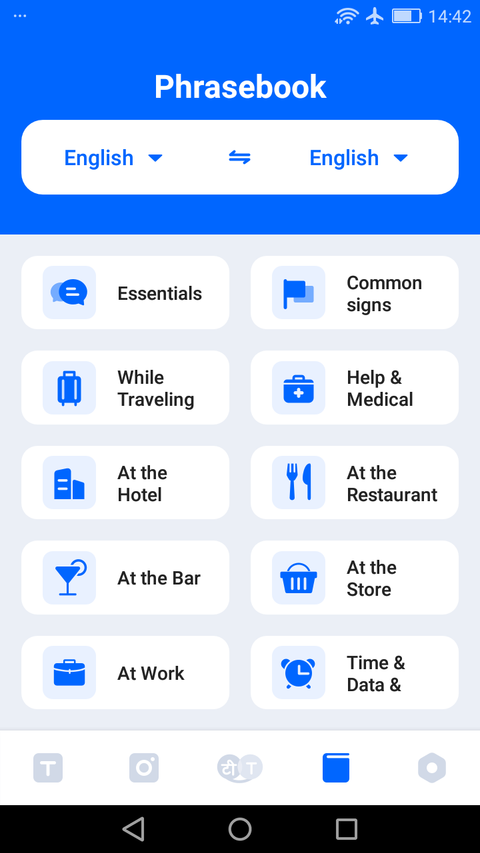Open At the Store phrases
The width and height of the screenshot is (480, 853).
tap(354, 578)
